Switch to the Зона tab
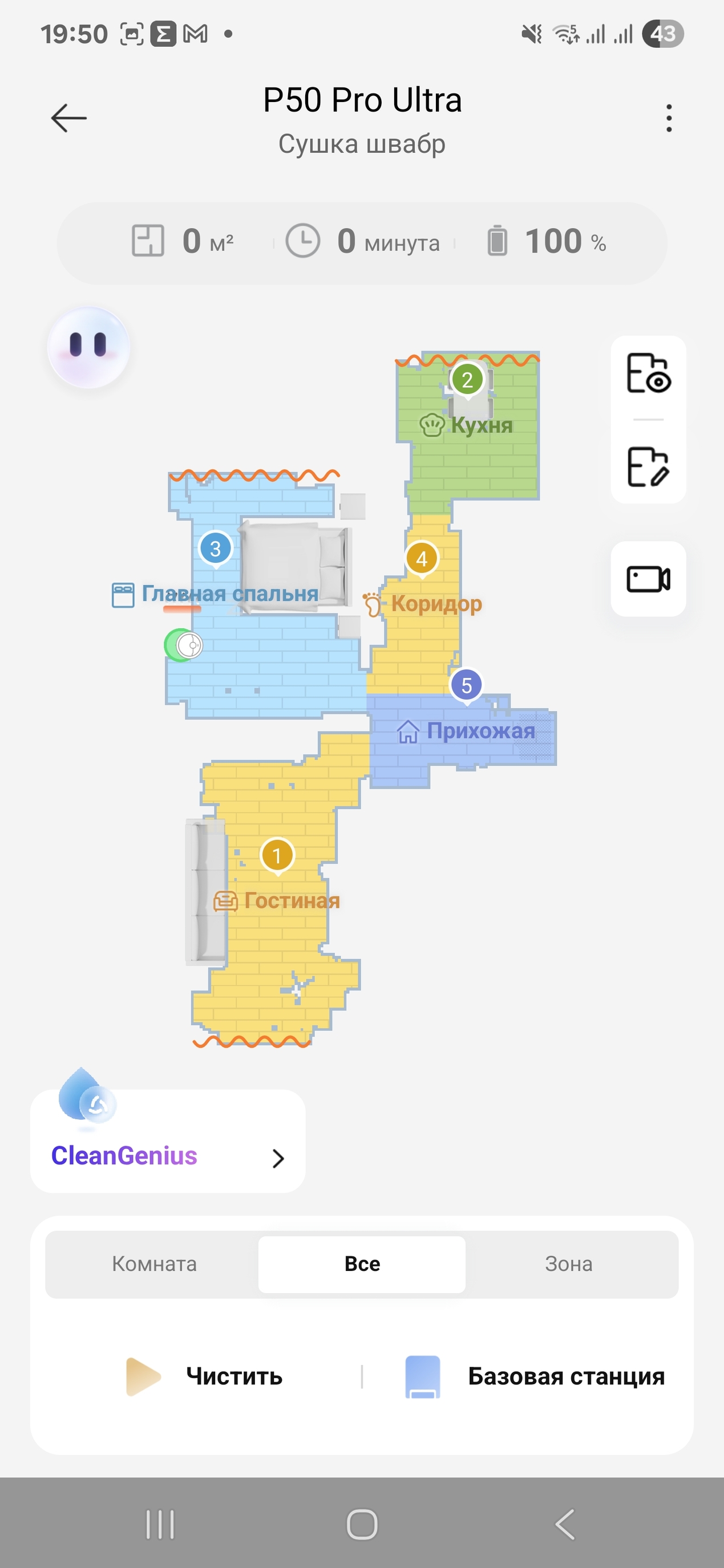 pyautogui.click(x=569, y=1264)
